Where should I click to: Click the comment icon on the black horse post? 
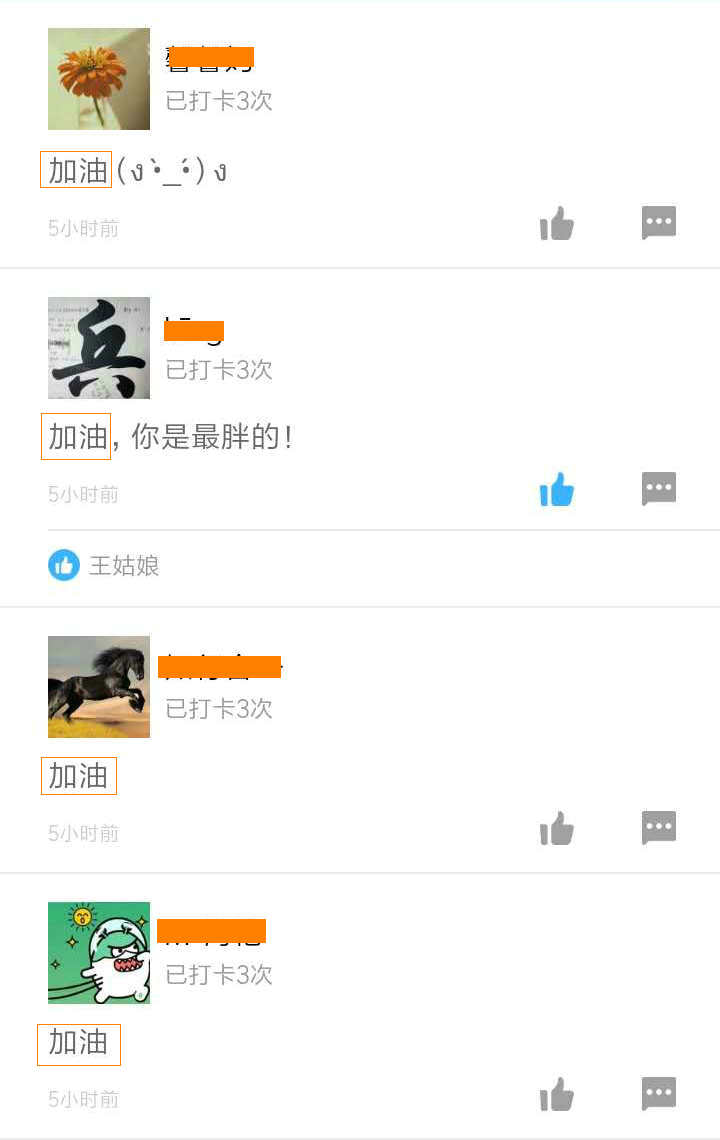tap(658, 828)
